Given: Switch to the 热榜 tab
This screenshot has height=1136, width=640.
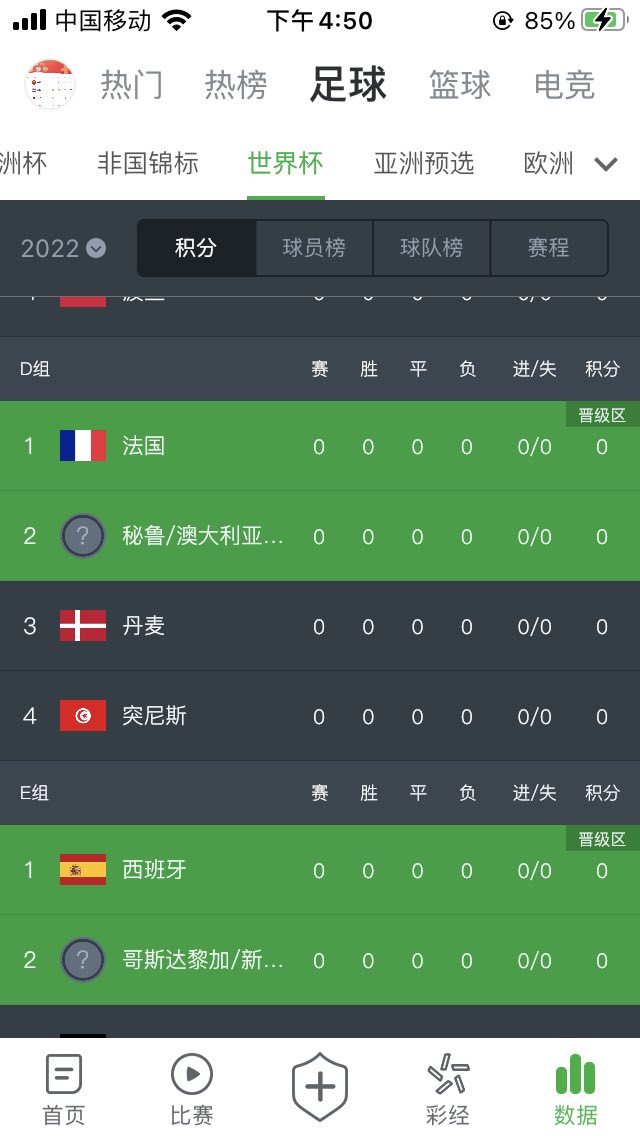Looking at the screenshot, I should (236, 86).
